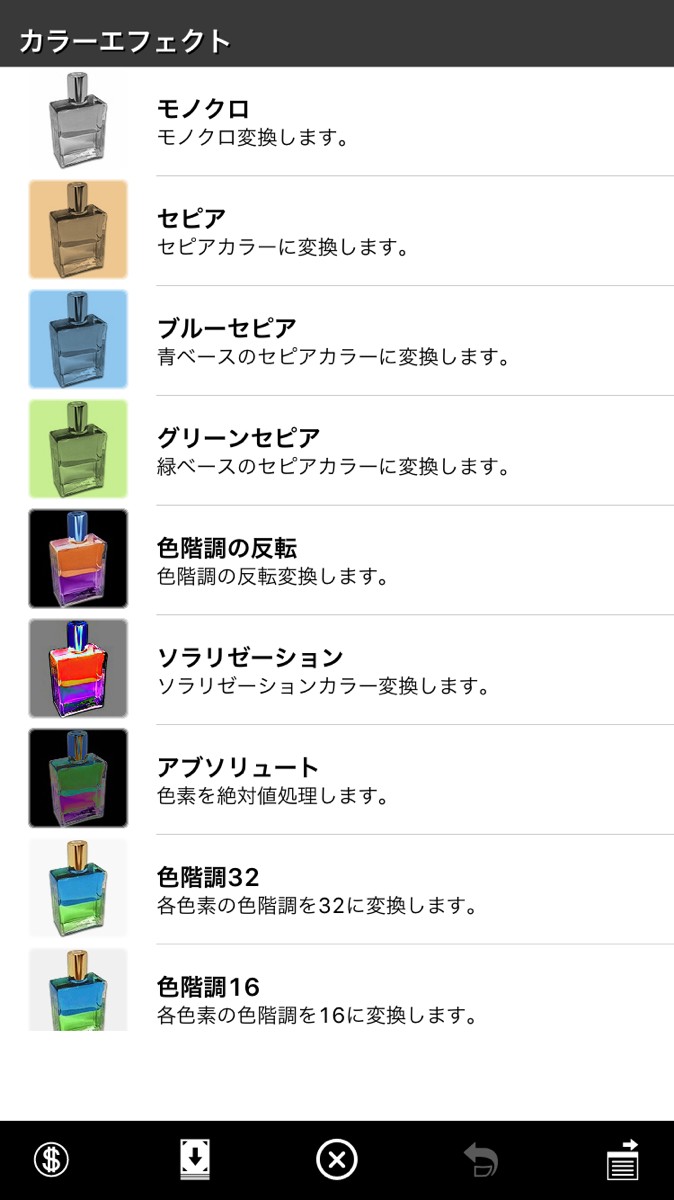
Task: Open the dollar purchase icon
Action: (x=51, y=1160)
